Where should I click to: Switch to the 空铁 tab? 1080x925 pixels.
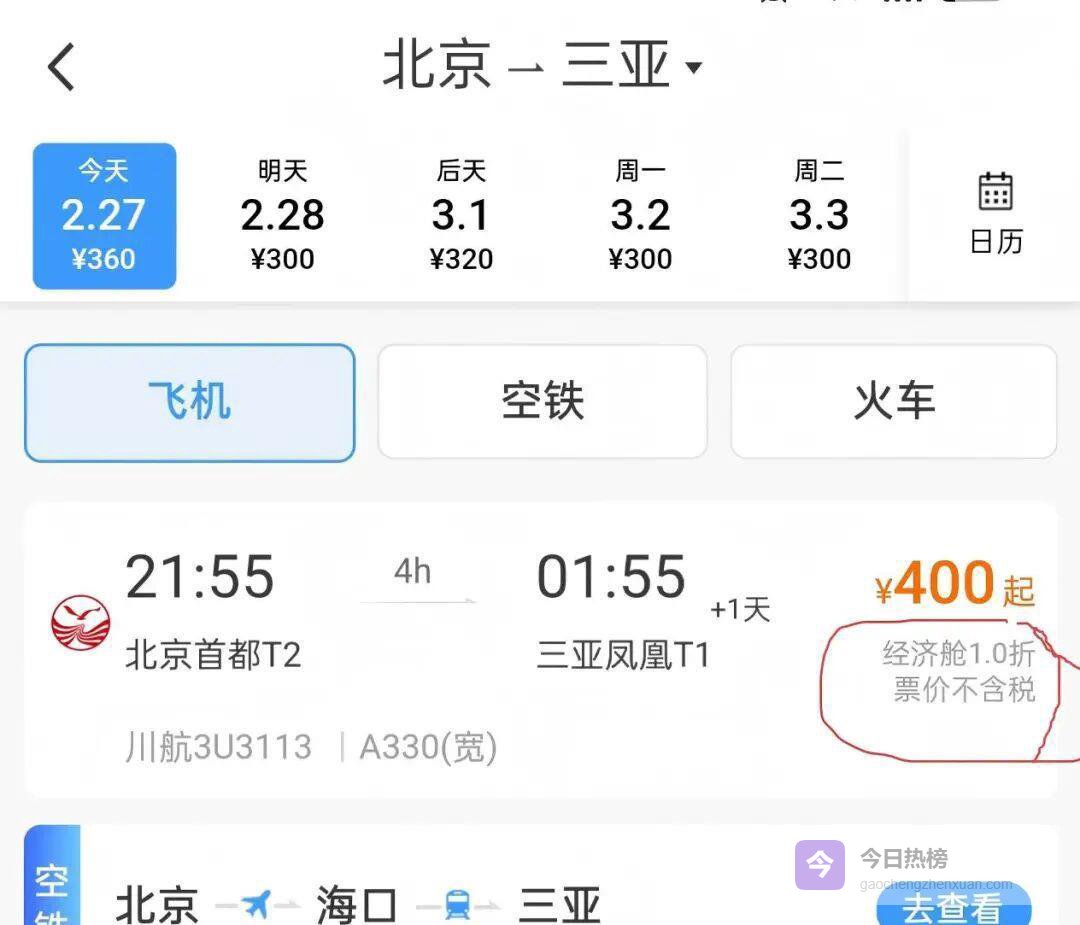[x=542, y=402]
